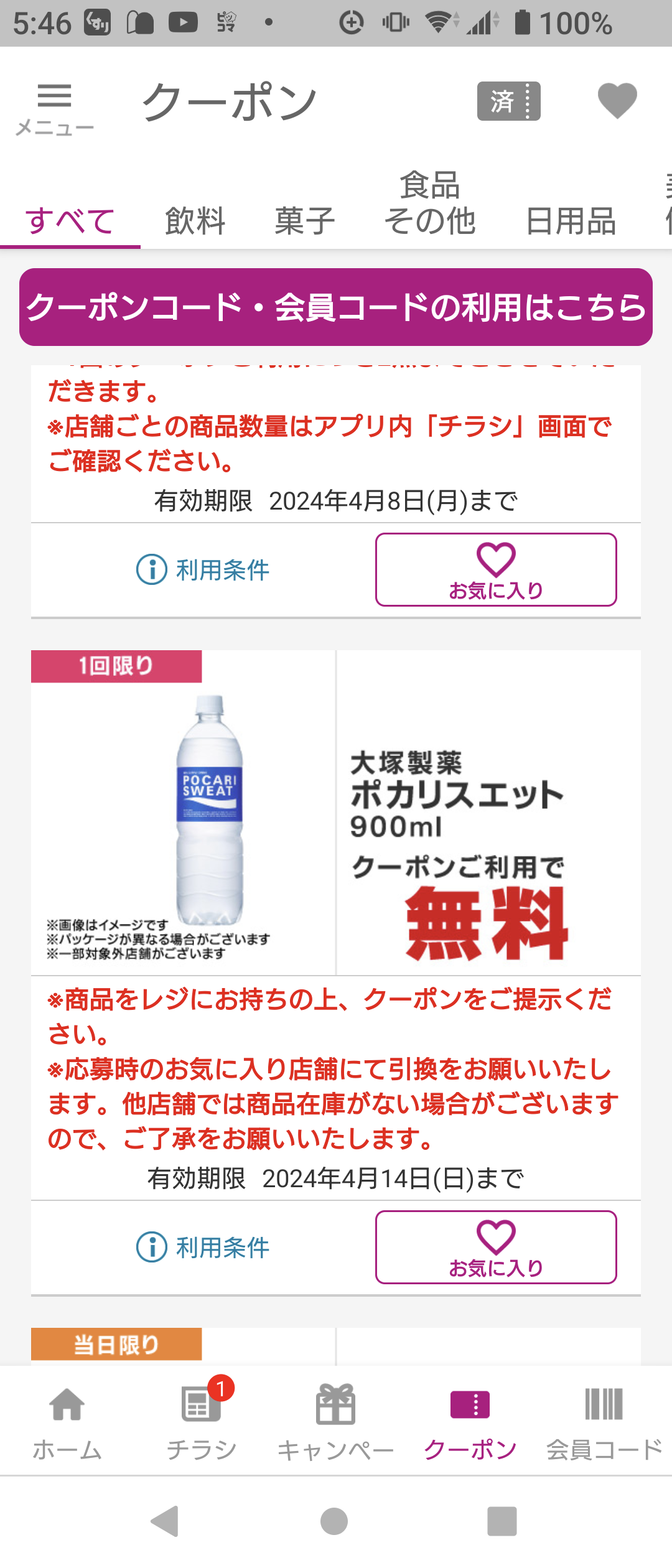Tap the system back button
This screenshot has width=672, height=1568.
tap(165, 1522)
